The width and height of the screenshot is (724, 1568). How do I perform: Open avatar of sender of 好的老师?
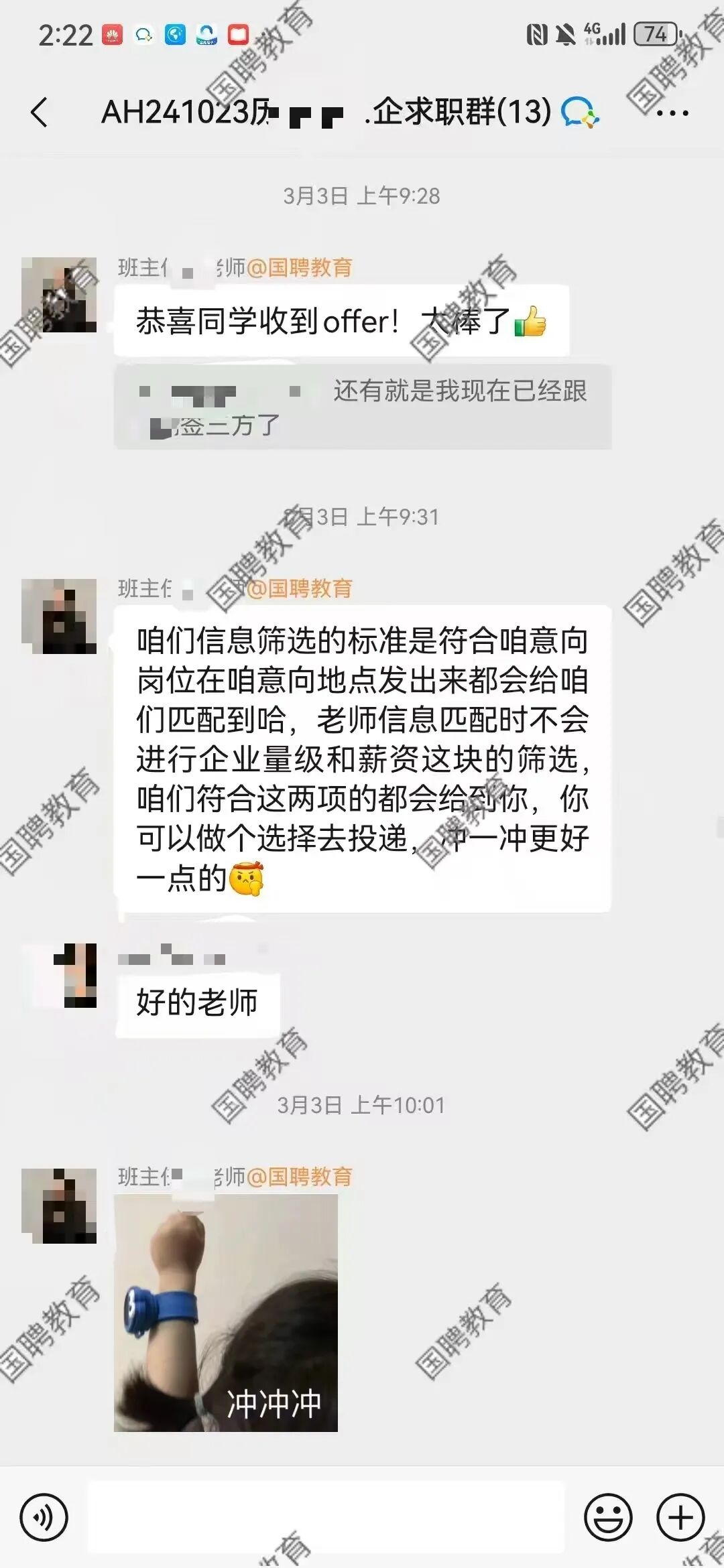[x=60, y=976]
